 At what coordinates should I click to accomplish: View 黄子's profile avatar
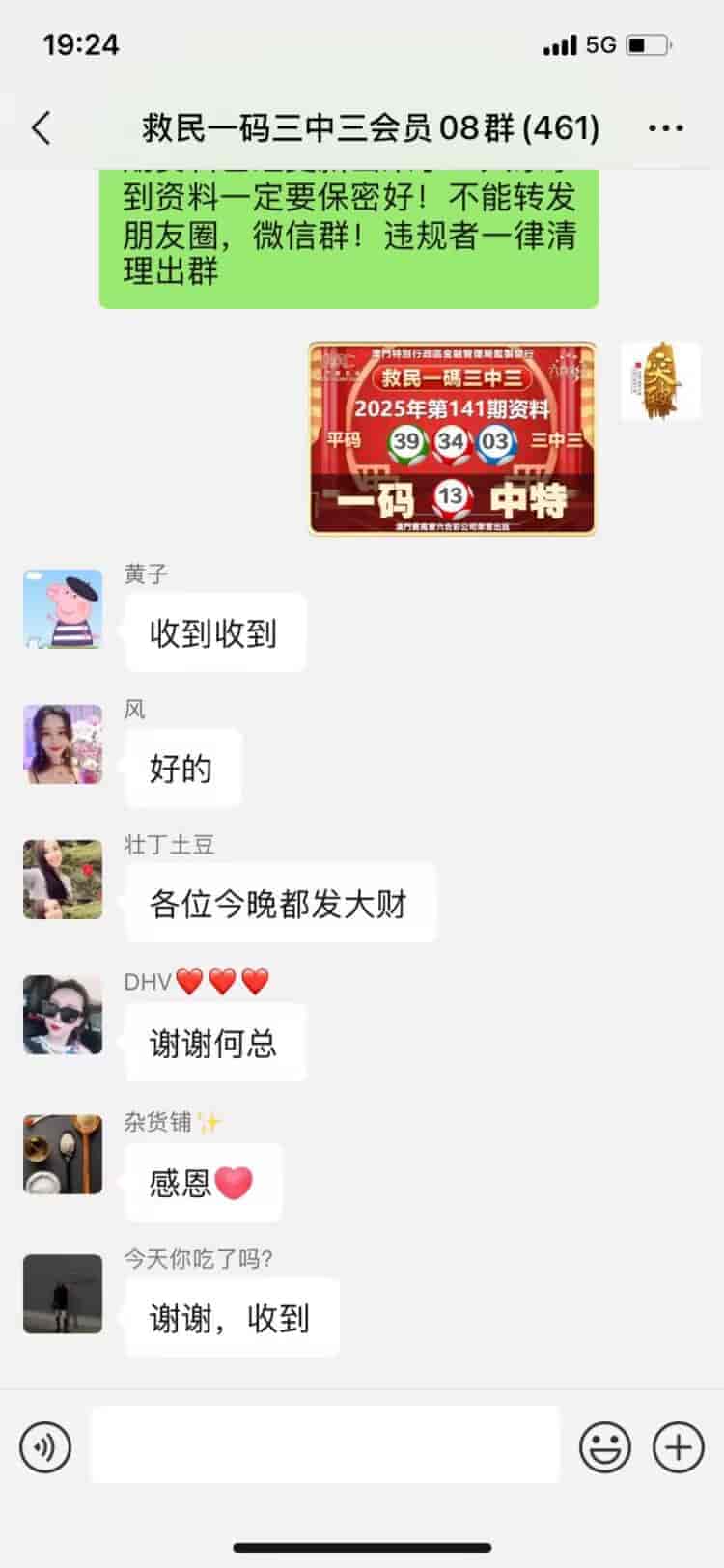pyautogui.click(x=63, y=608)
